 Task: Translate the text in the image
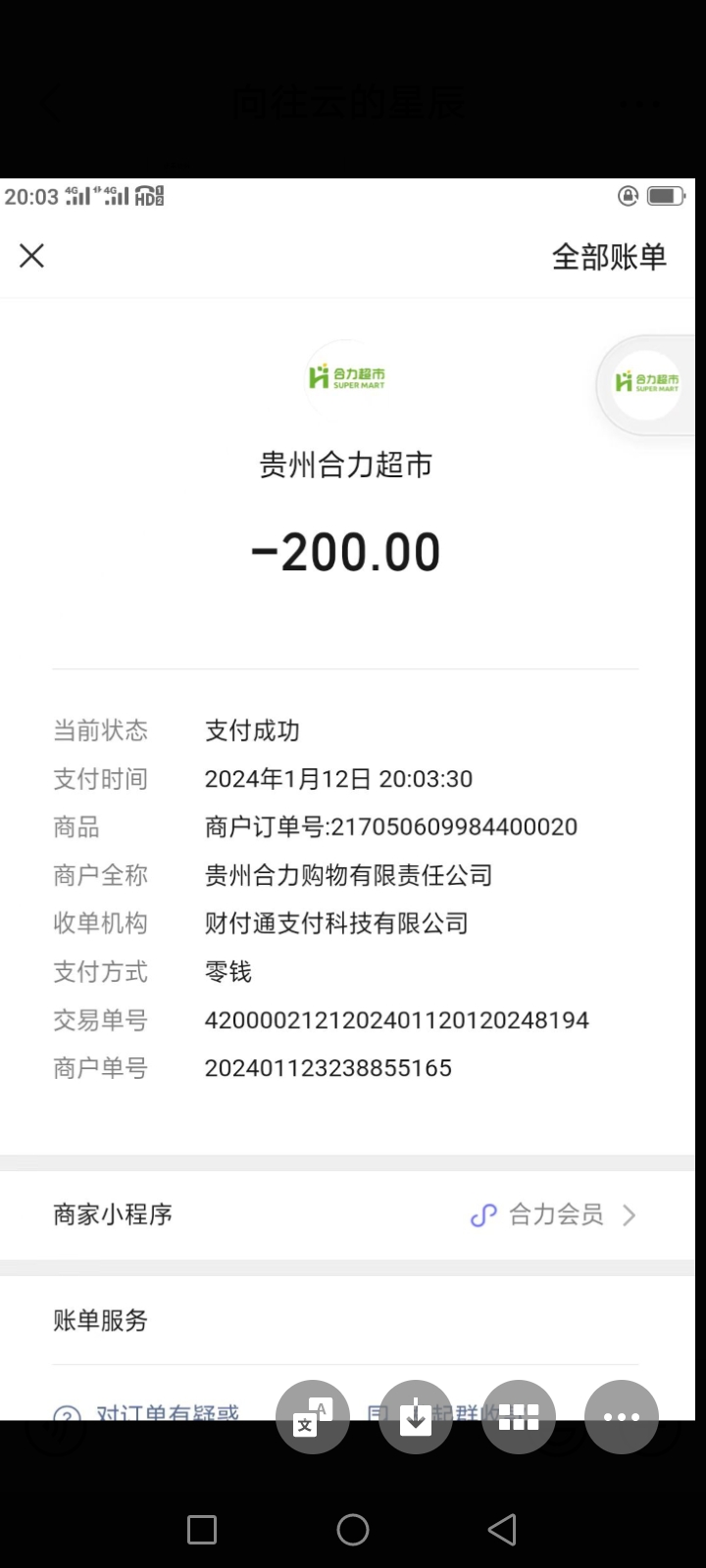click(x=313, y=1417)
